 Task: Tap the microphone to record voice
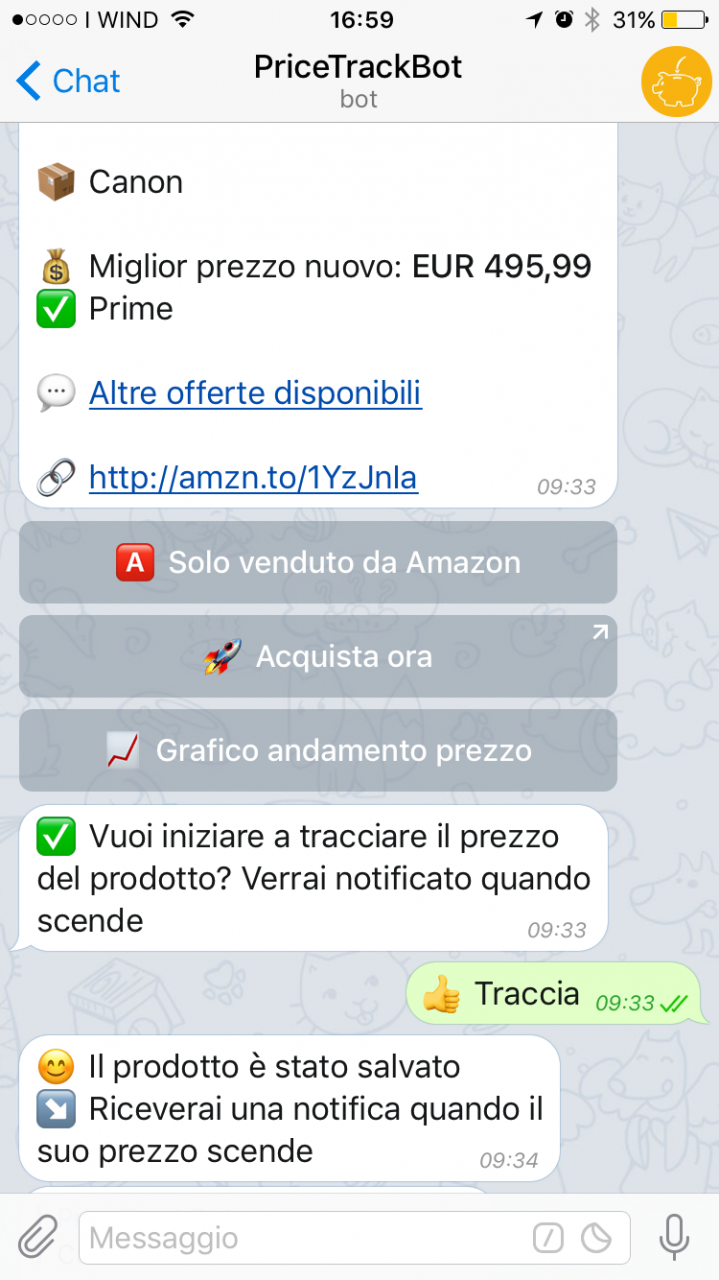(674, 1238)
